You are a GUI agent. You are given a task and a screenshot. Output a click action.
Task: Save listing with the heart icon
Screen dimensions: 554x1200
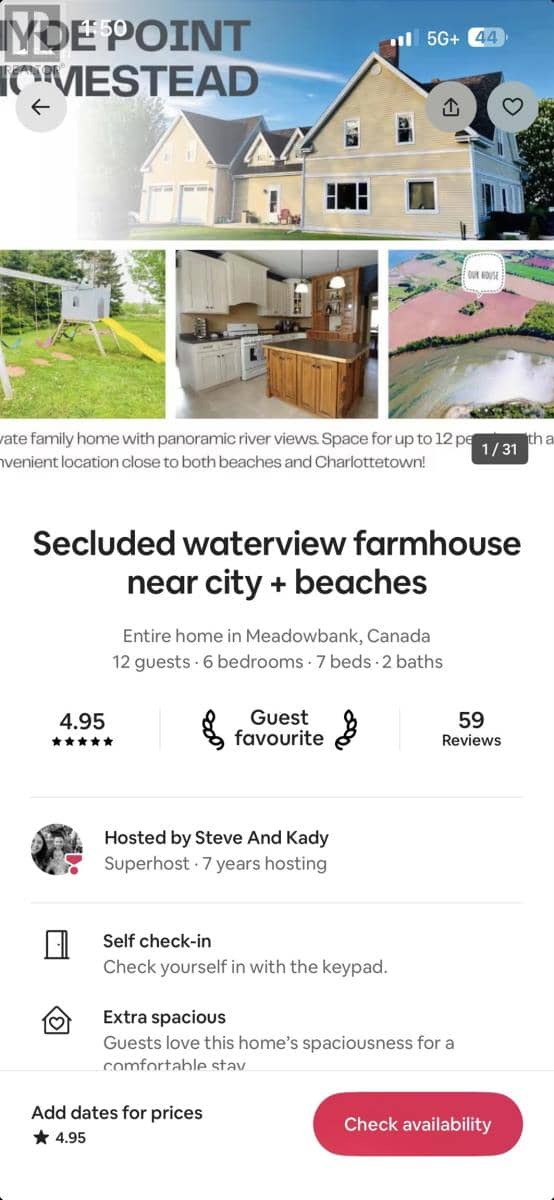pos(512,107)
